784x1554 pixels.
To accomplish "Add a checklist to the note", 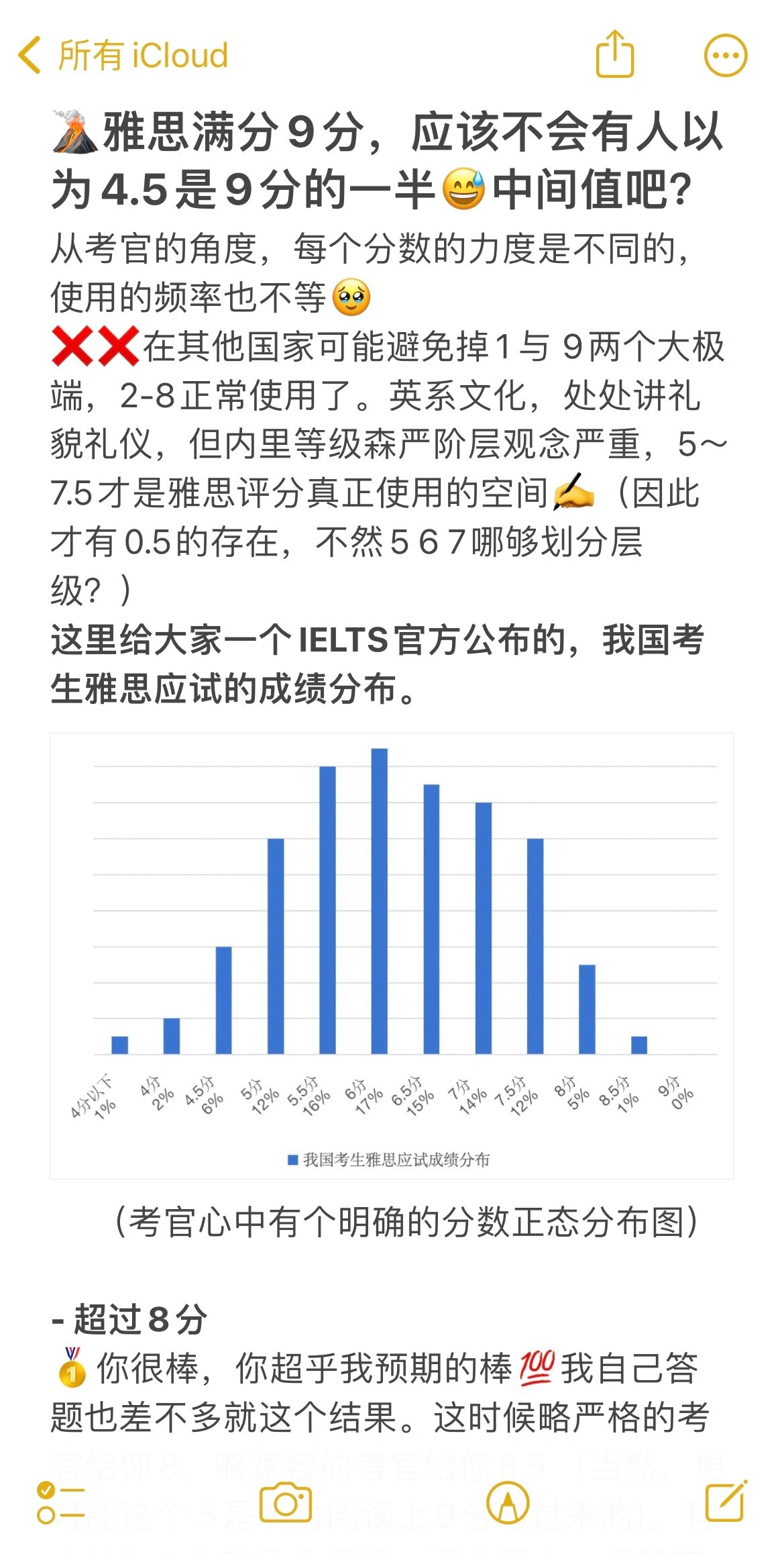I will pos(60,1502).
